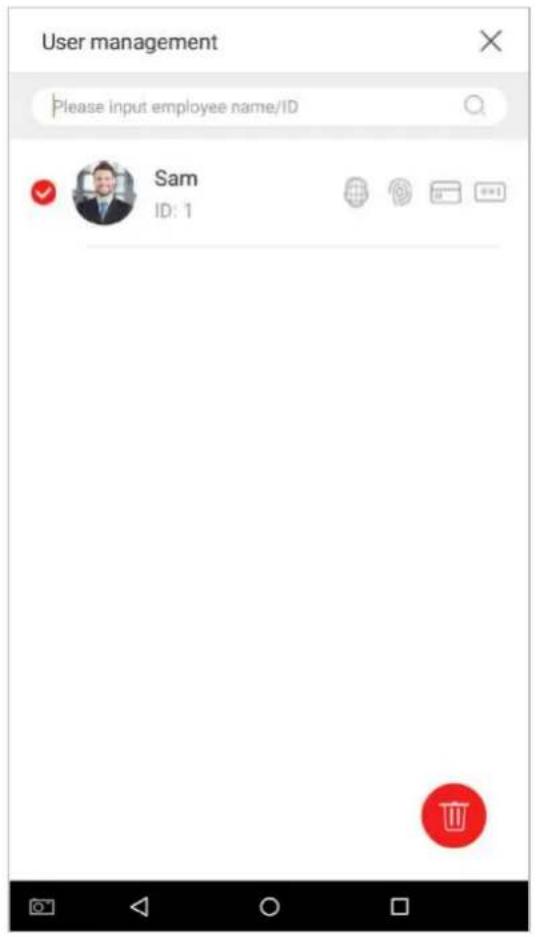537x937 pixels.
Task: Go back using the system back button
Action: pyautogui.click(x=139, y=906)
